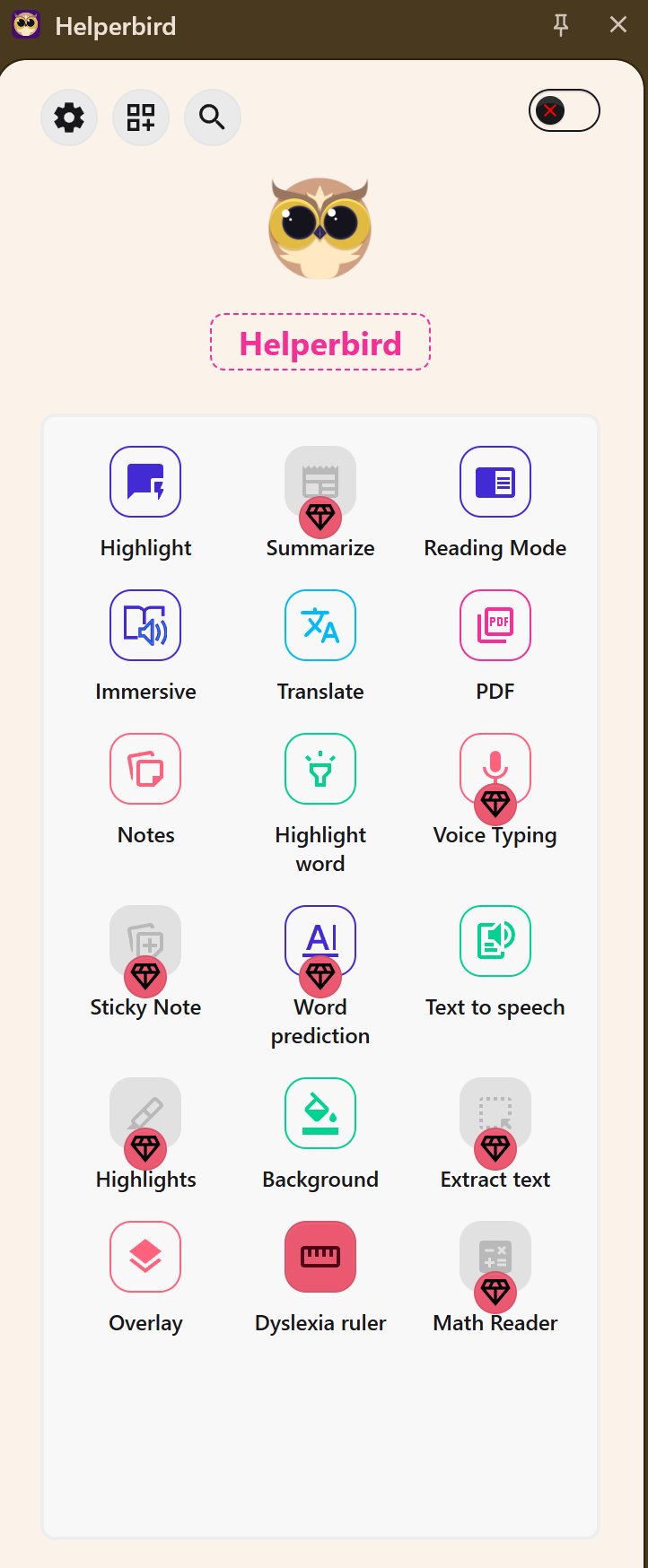This screenshot has height=1568, width=648.
Task: Toggle the Helperbird on/off switch
Action: pyautogui.click(x=564, y=111)
